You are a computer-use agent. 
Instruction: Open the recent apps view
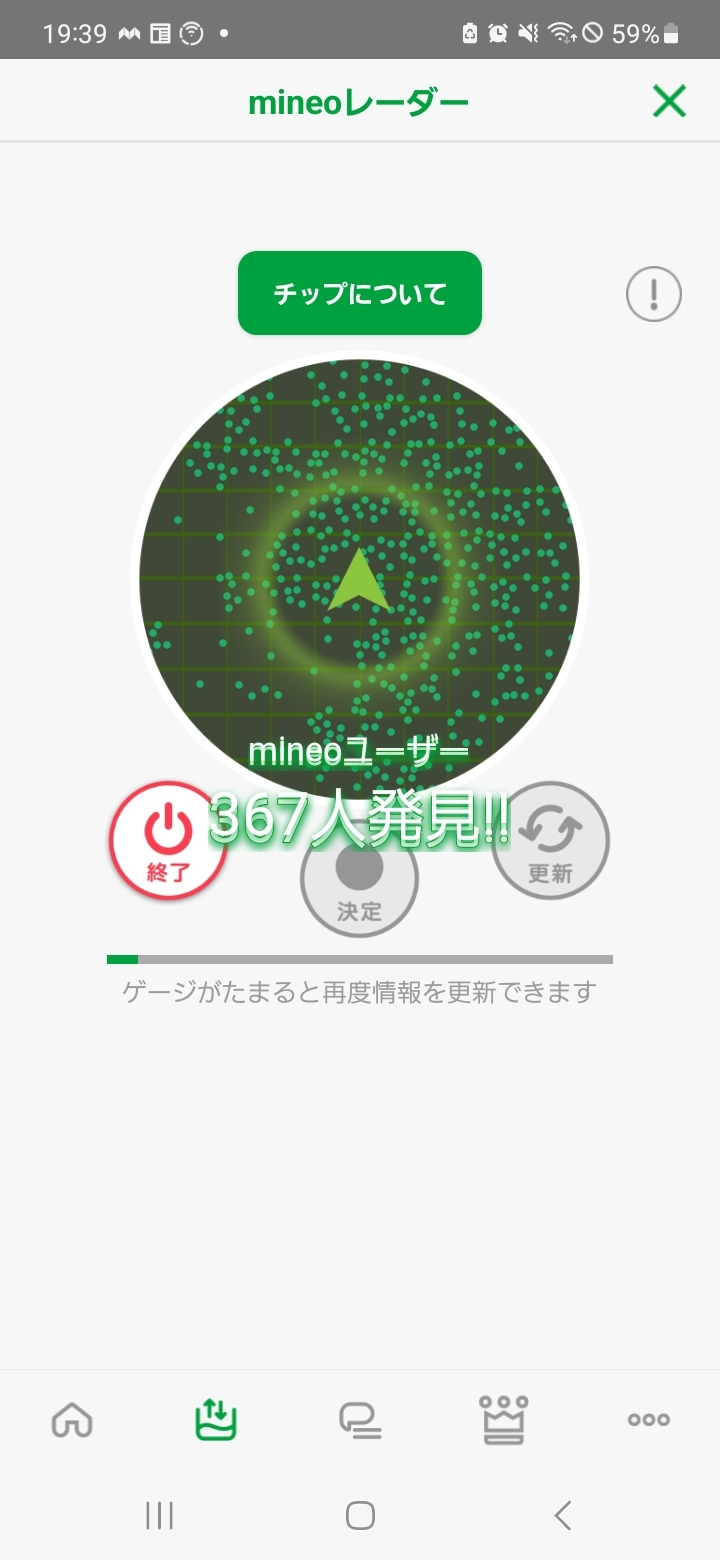click(x=159, y=1515)
